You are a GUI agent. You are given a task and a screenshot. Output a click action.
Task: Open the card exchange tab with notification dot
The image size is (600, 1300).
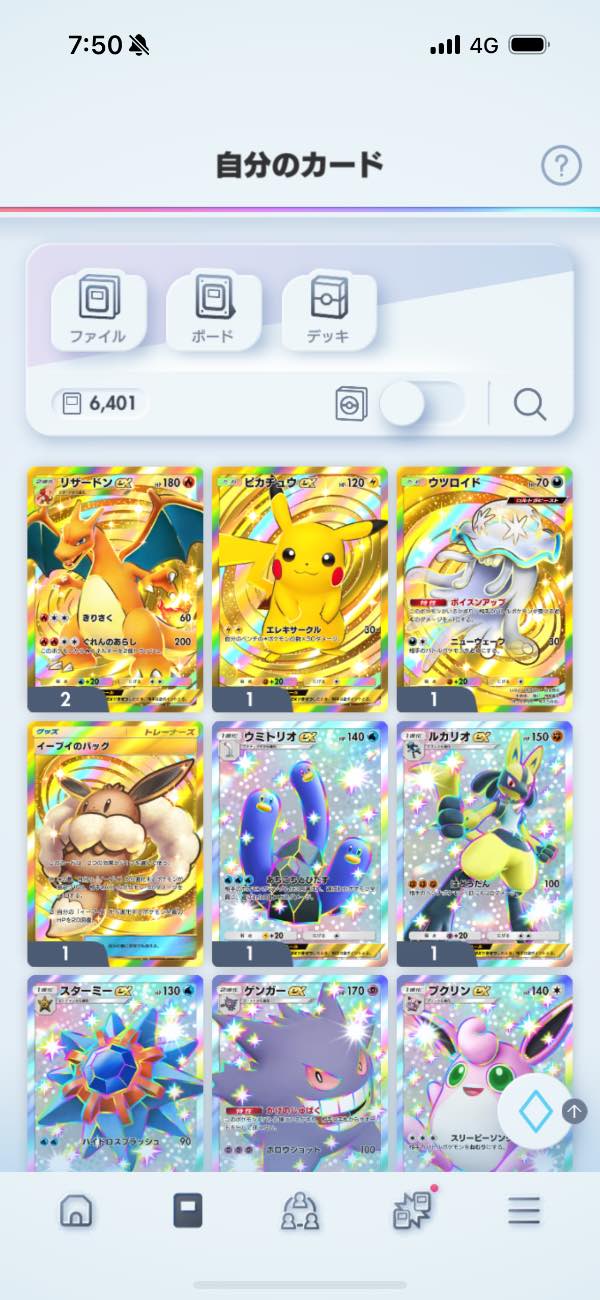coord(412,1211)
